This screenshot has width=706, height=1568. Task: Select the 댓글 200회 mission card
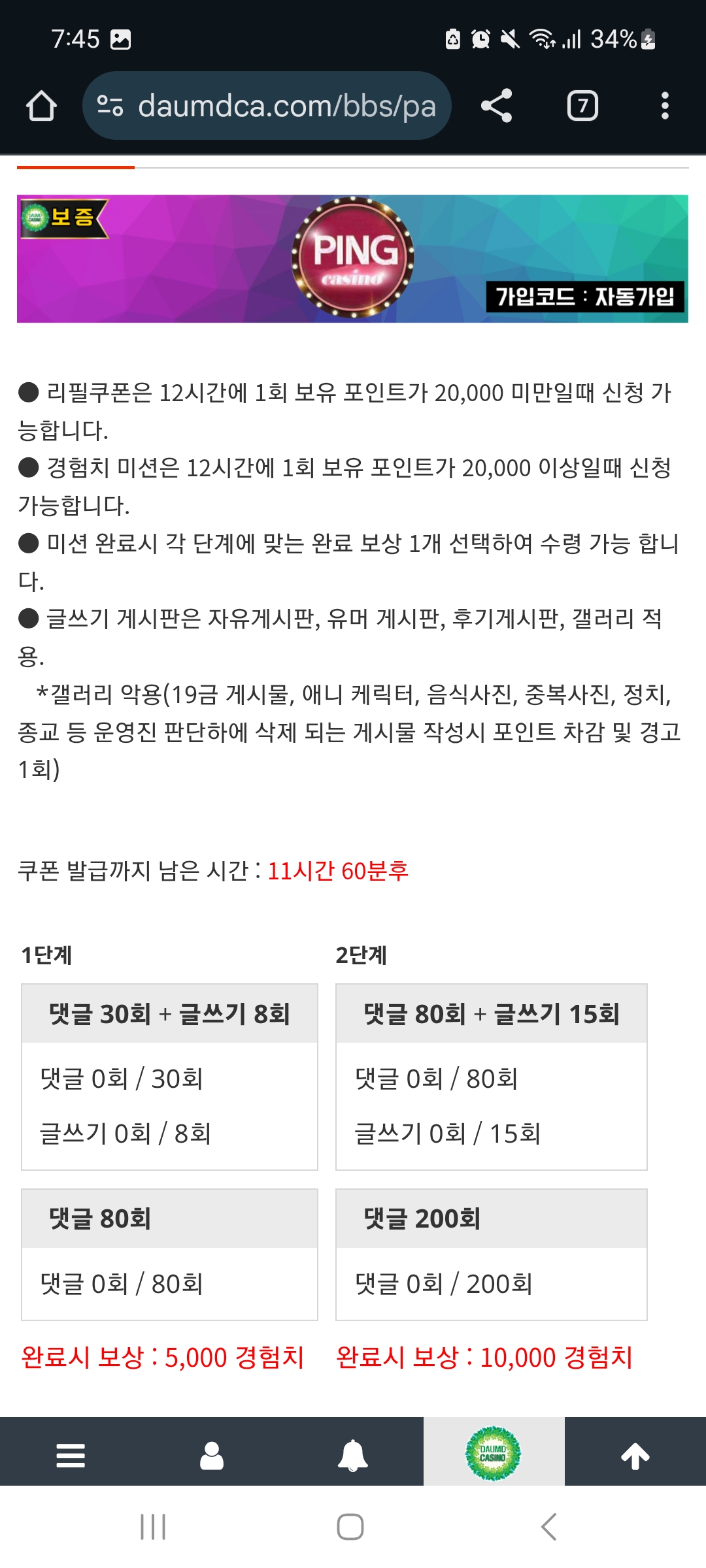[492, 1254]
